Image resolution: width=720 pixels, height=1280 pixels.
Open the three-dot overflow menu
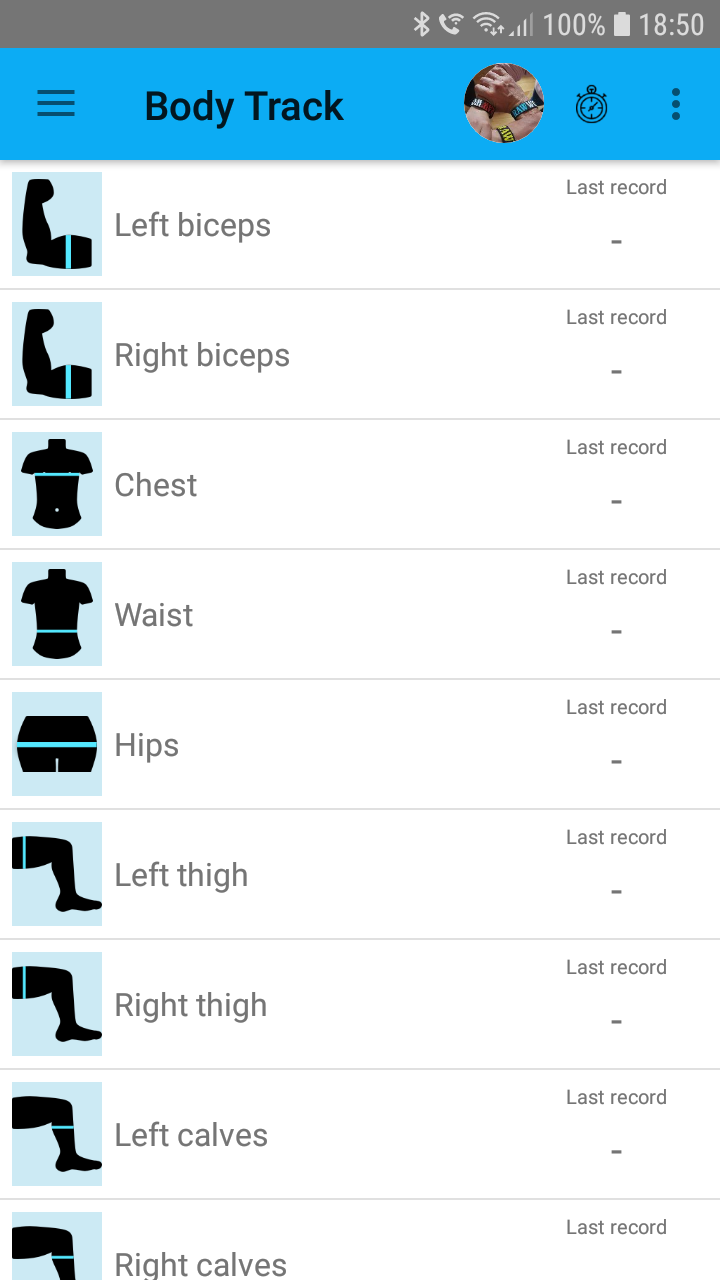pyautogui.click(x=676, y=104)
